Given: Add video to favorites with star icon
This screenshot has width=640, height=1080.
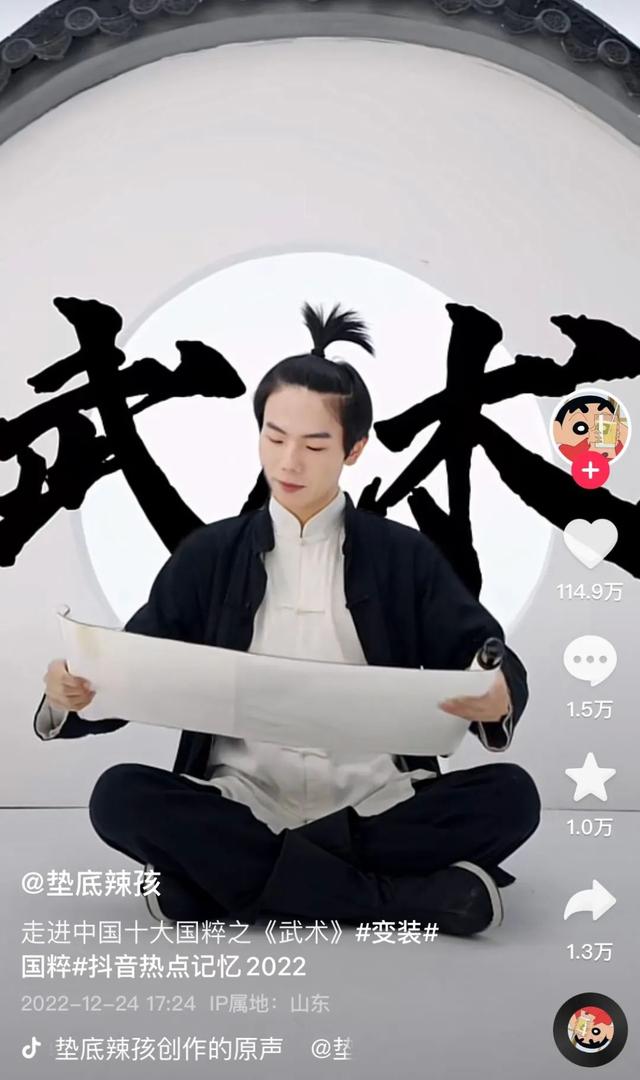Looking at the screenshot, I should [x=590, y=779].
